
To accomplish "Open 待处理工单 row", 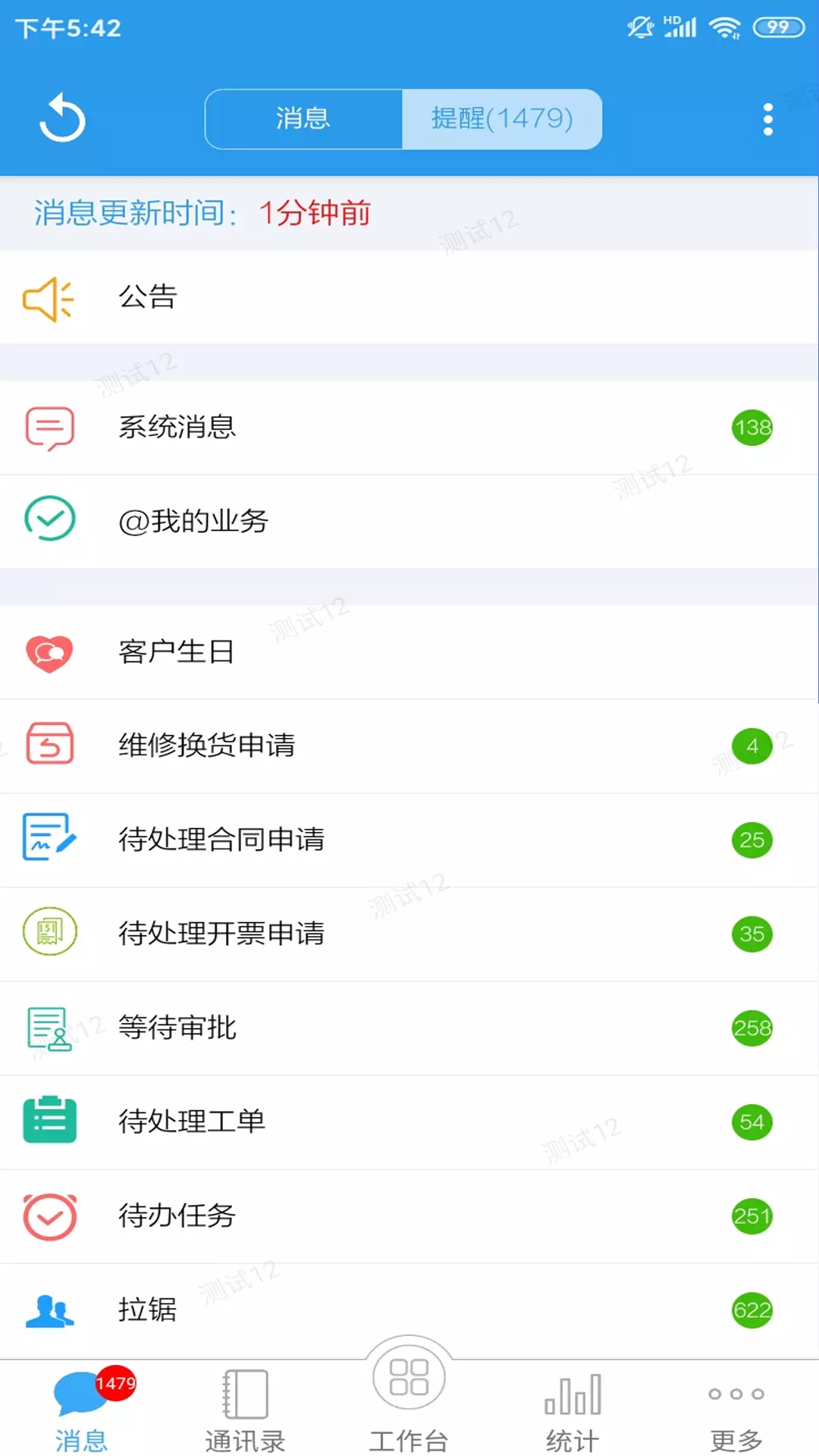I will (409, 1122).
